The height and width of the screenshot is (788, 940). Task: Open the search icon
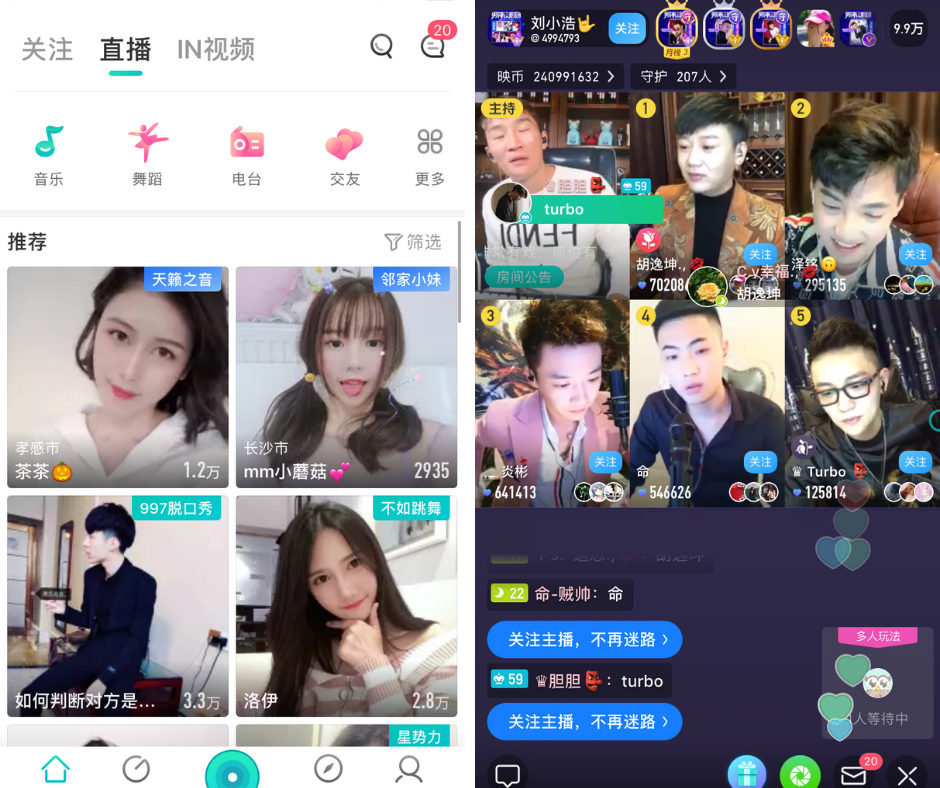(x=381, y=46)
